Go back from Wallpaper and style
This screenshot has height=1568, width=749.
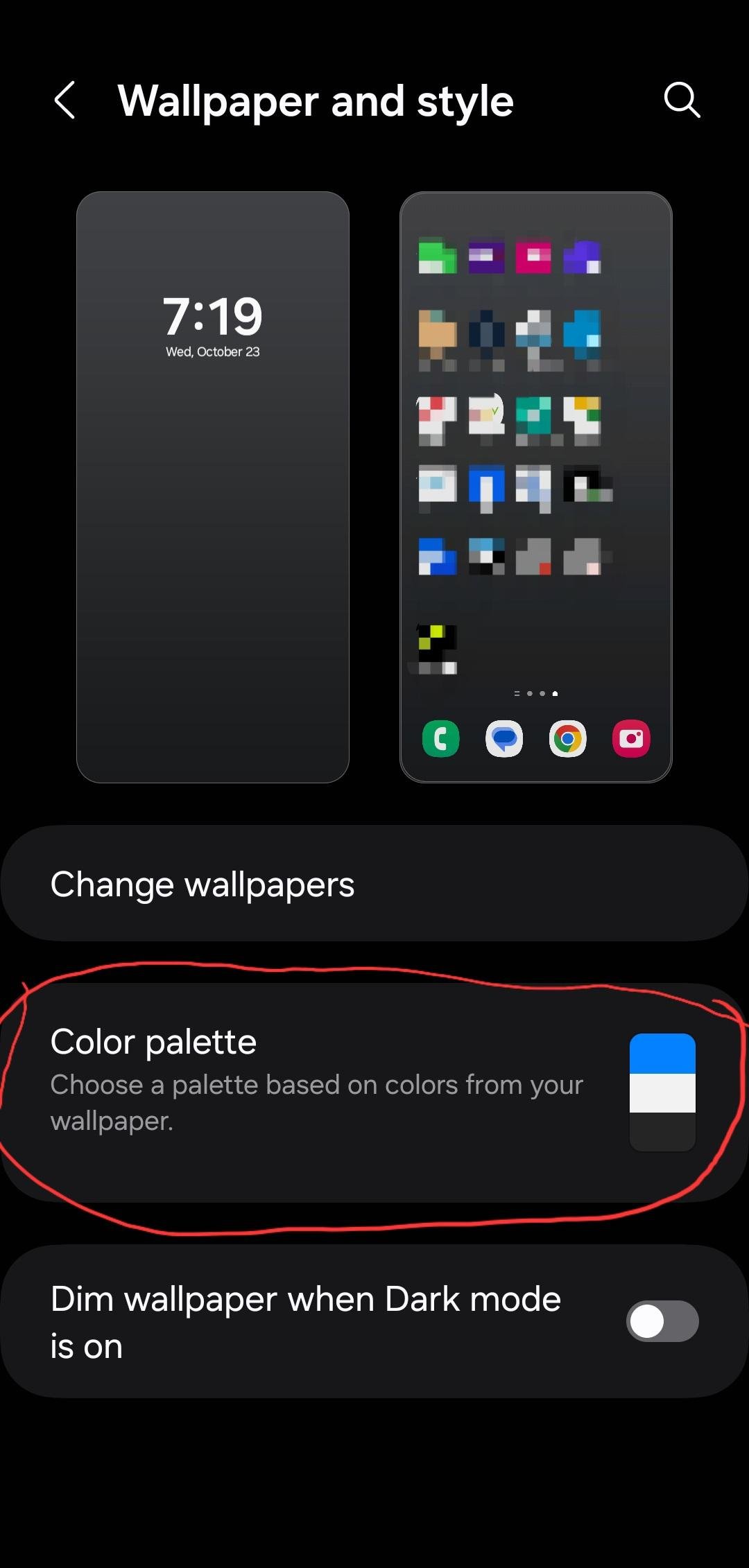[x=64, y=101]
